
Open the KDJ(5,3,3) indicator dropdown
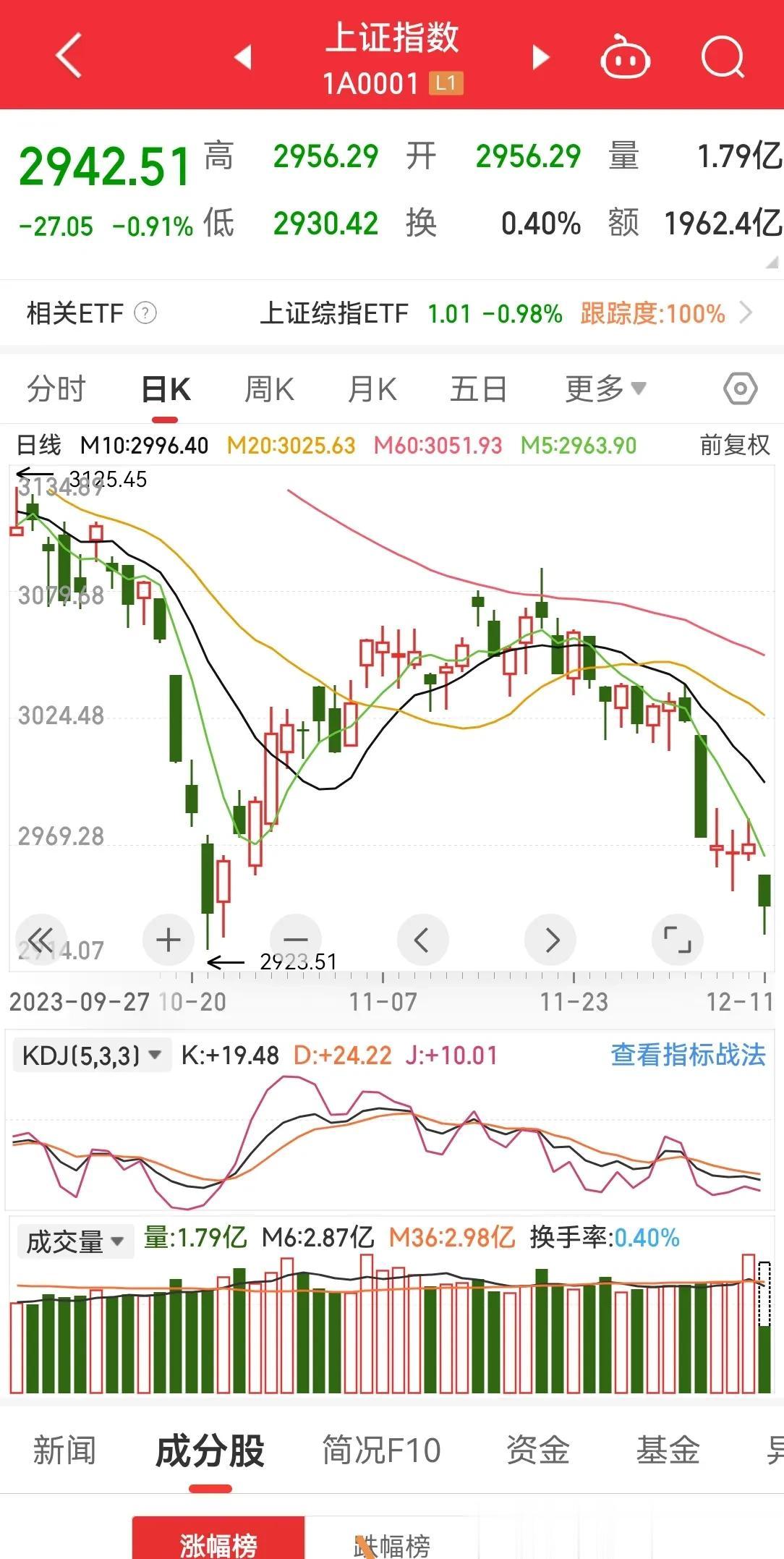coord(92,1055)
